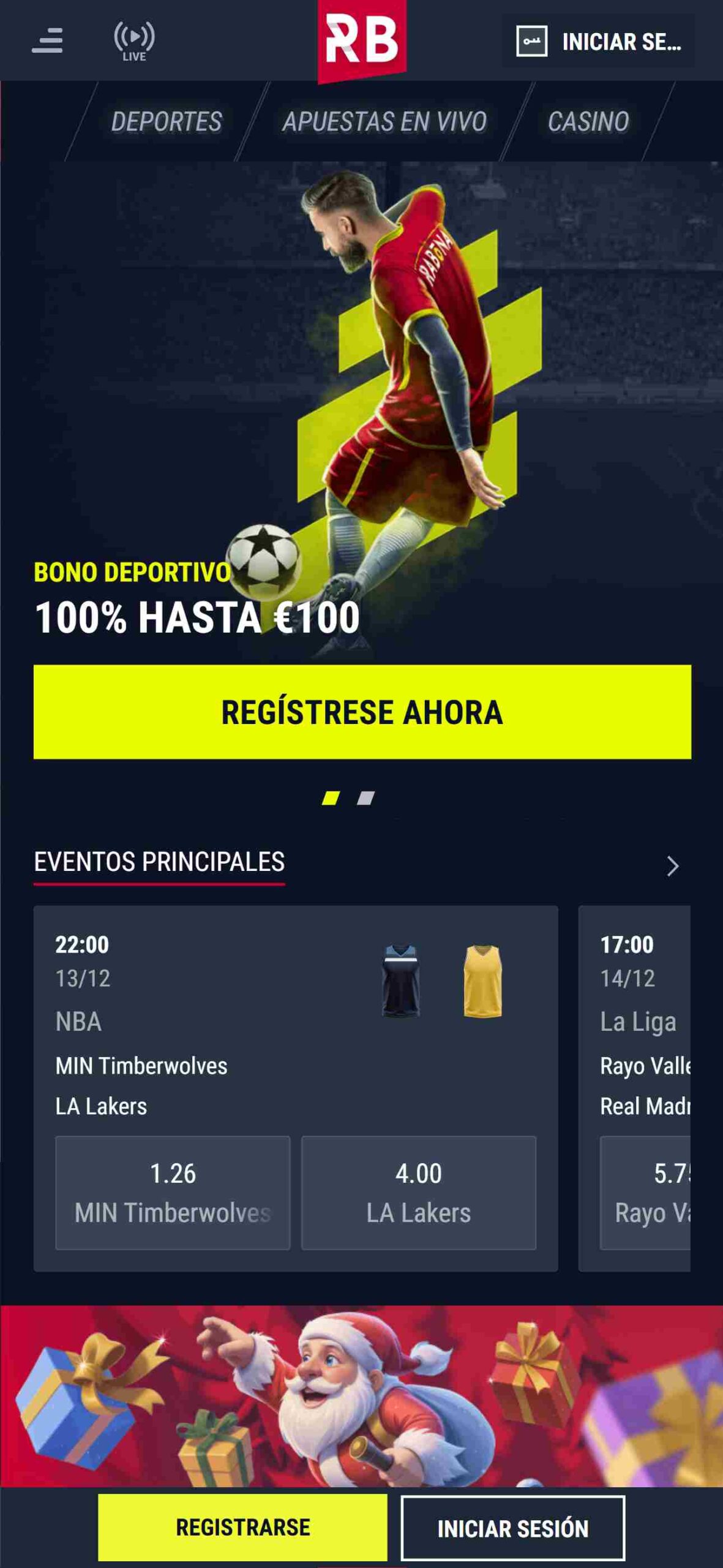
Task: Open the hamburger menu
Action: 47,40
